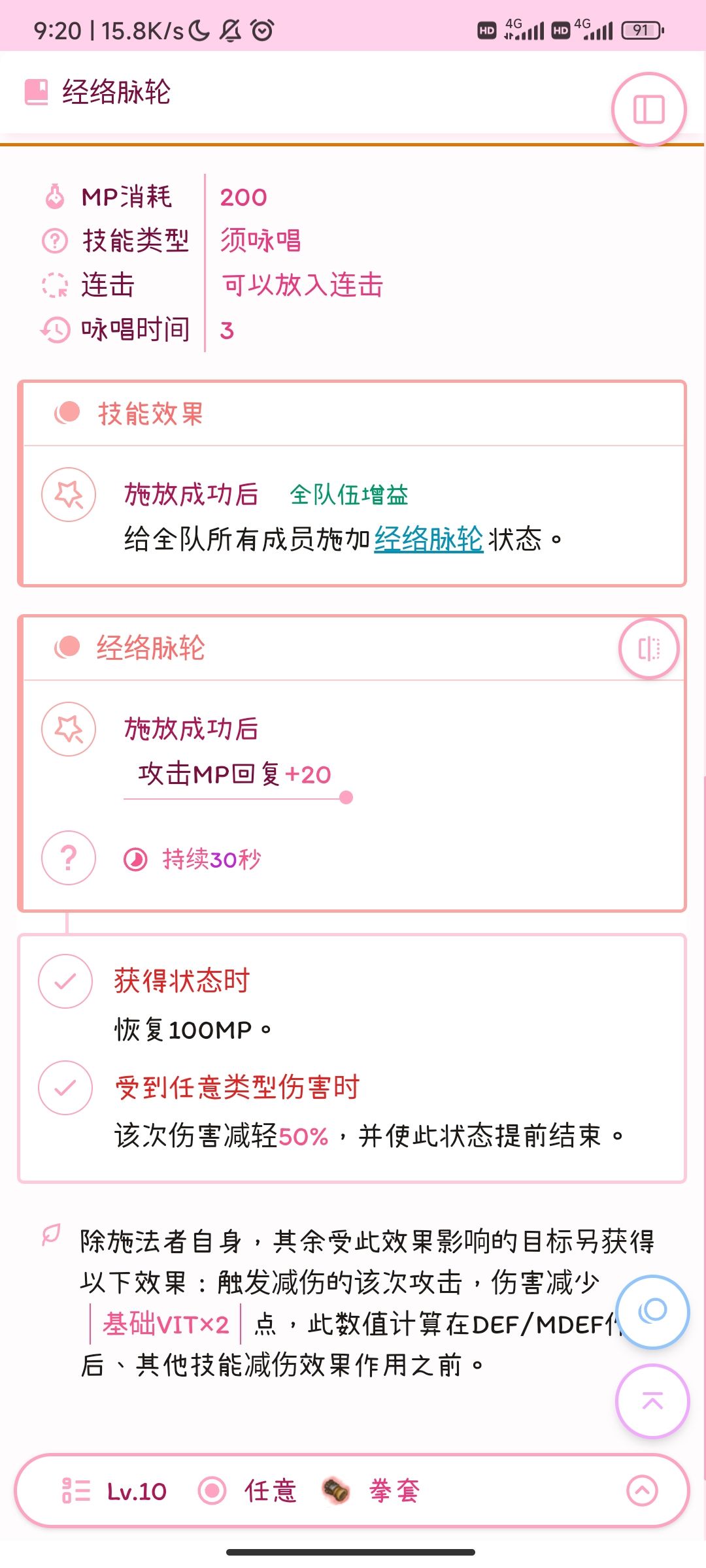706x1568 pixels.
Task: Toggle the checkmark beside 获得状态时
Action: click(64, 980)
